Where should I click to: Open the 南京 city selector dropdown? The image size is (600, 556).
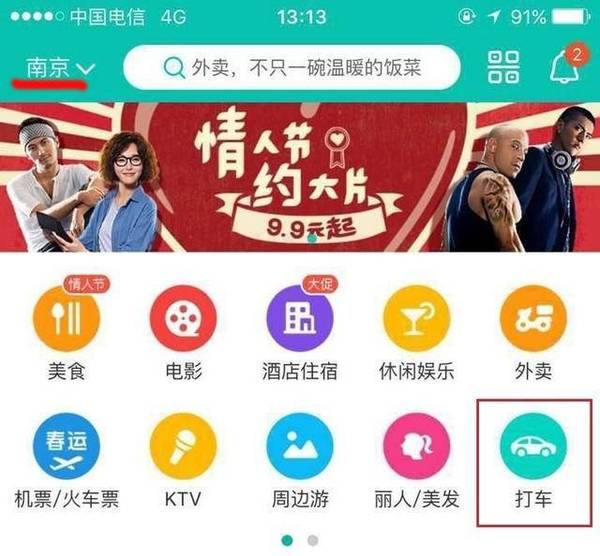tap(60, 68)
